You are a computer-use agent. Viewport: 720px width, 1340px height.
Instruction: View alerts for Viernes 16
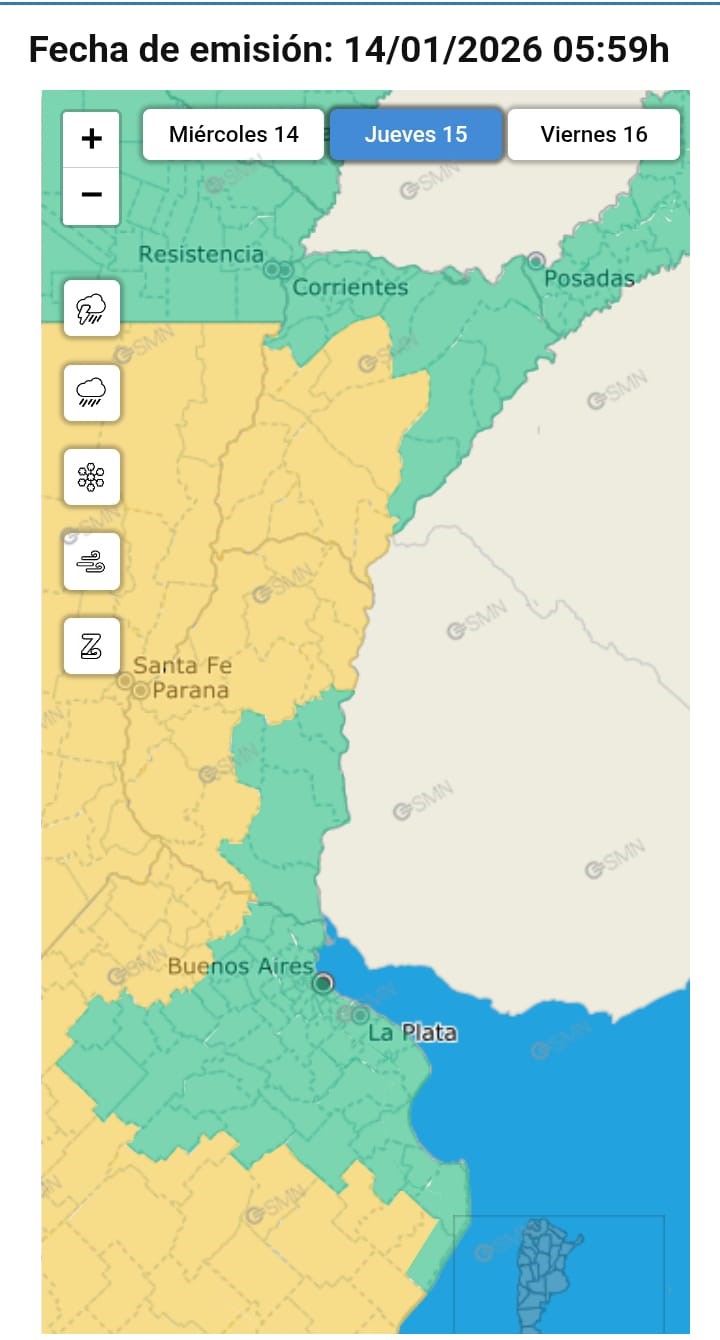594,135
